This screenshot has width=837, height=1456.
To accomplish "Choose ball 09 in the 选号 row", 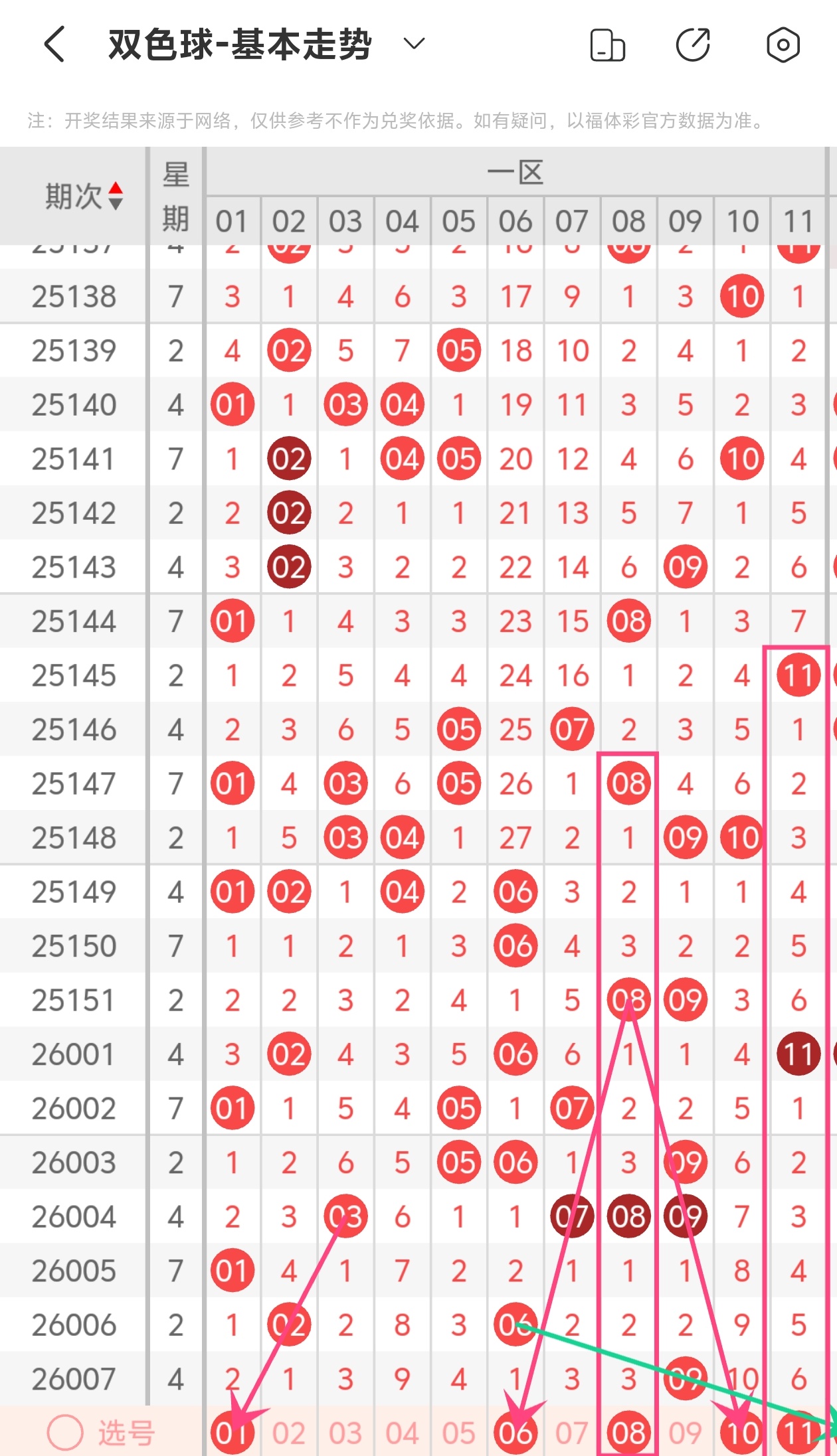I will [x=685, y=1433].
